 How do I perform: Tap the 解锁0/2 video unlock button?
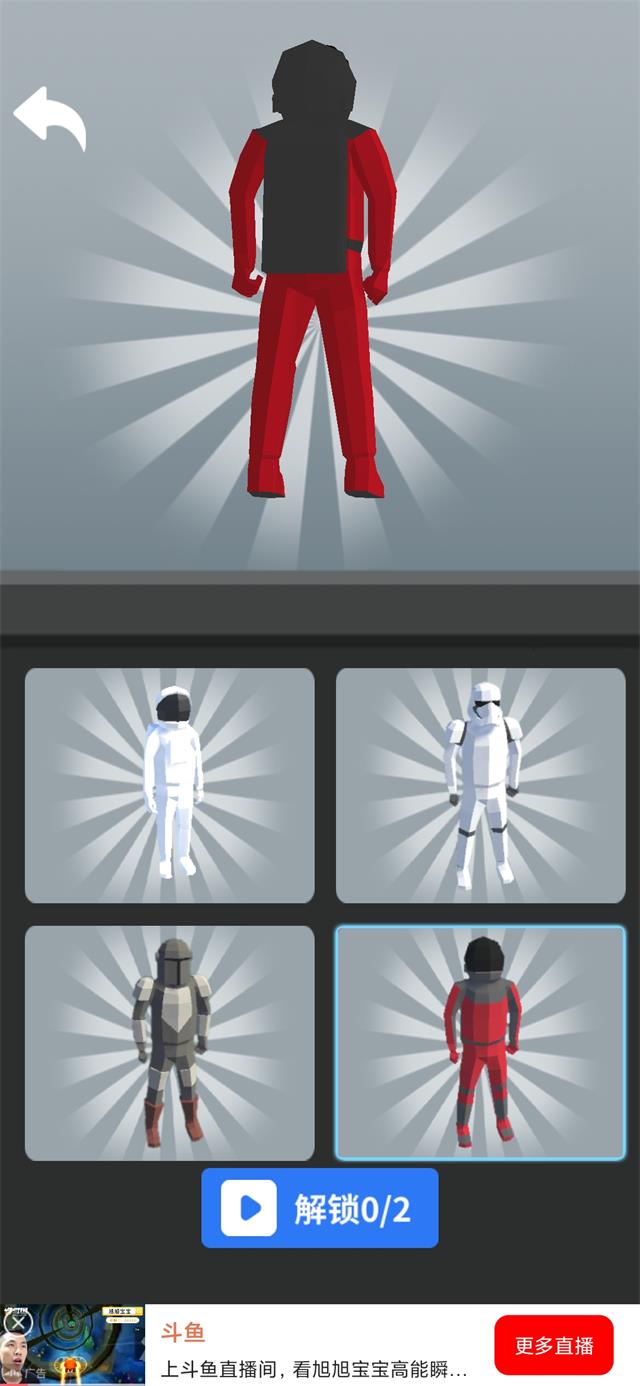point(320,1208)
